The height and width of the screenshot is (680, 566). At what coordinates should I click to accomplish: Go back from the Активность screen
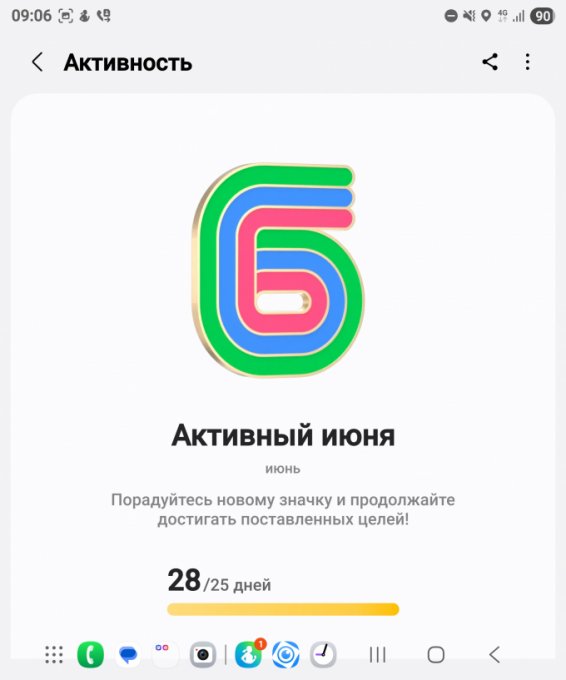(37, 62)
